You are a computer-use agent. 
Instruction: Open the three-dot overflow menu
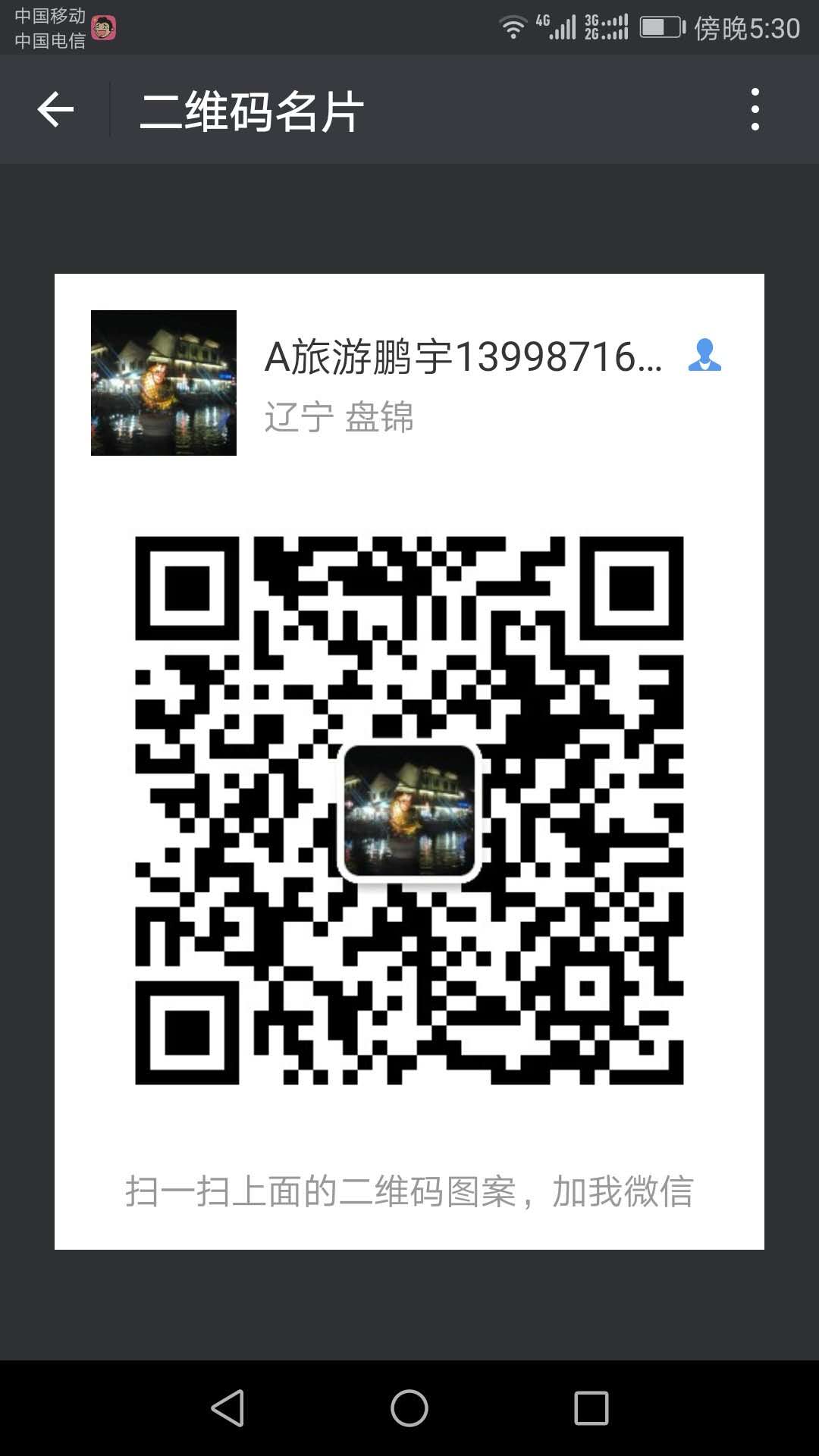point(755,109)
